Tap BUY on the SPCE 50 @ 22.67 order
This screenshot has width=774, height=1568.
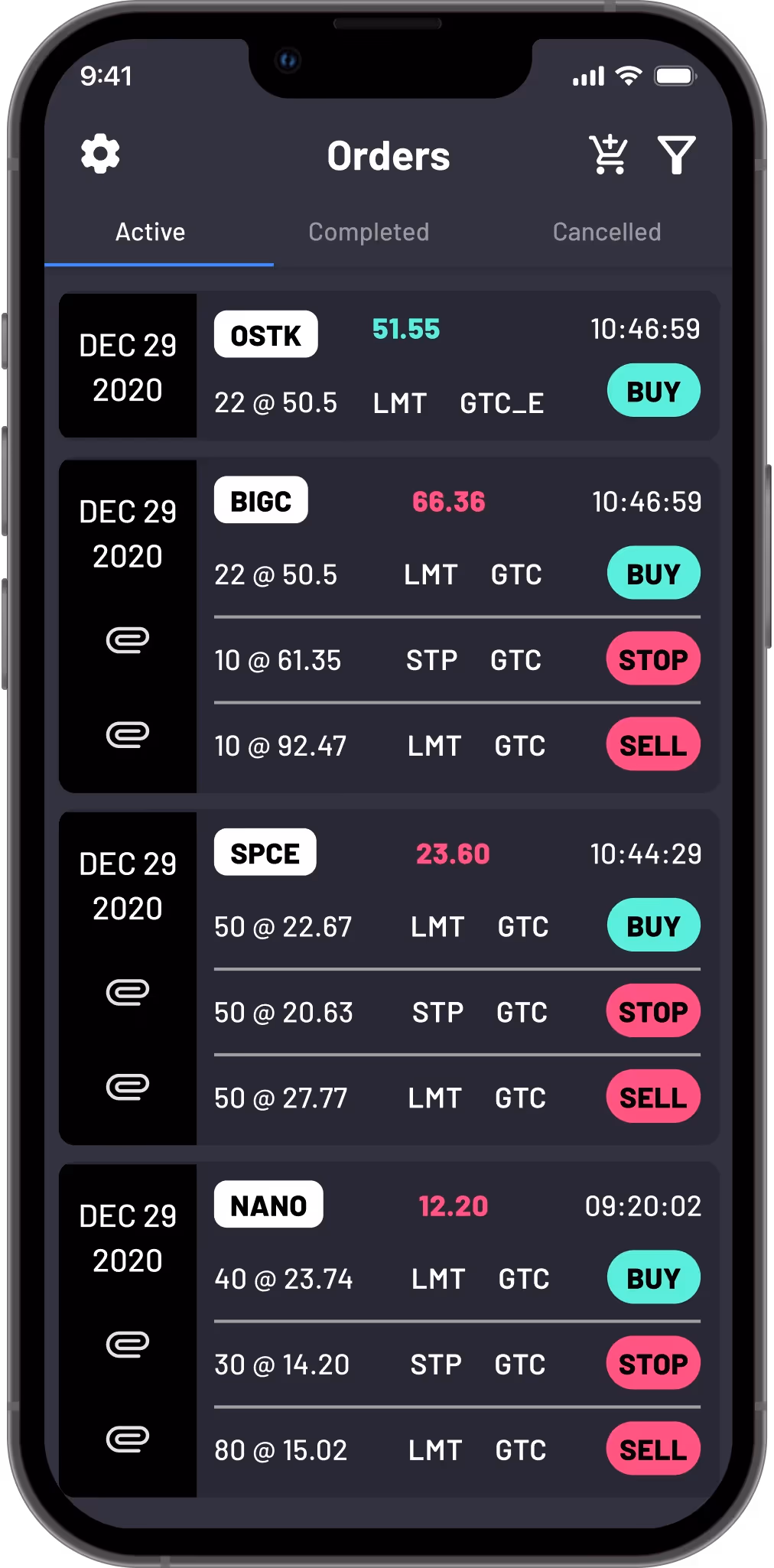tap(653, 926)
